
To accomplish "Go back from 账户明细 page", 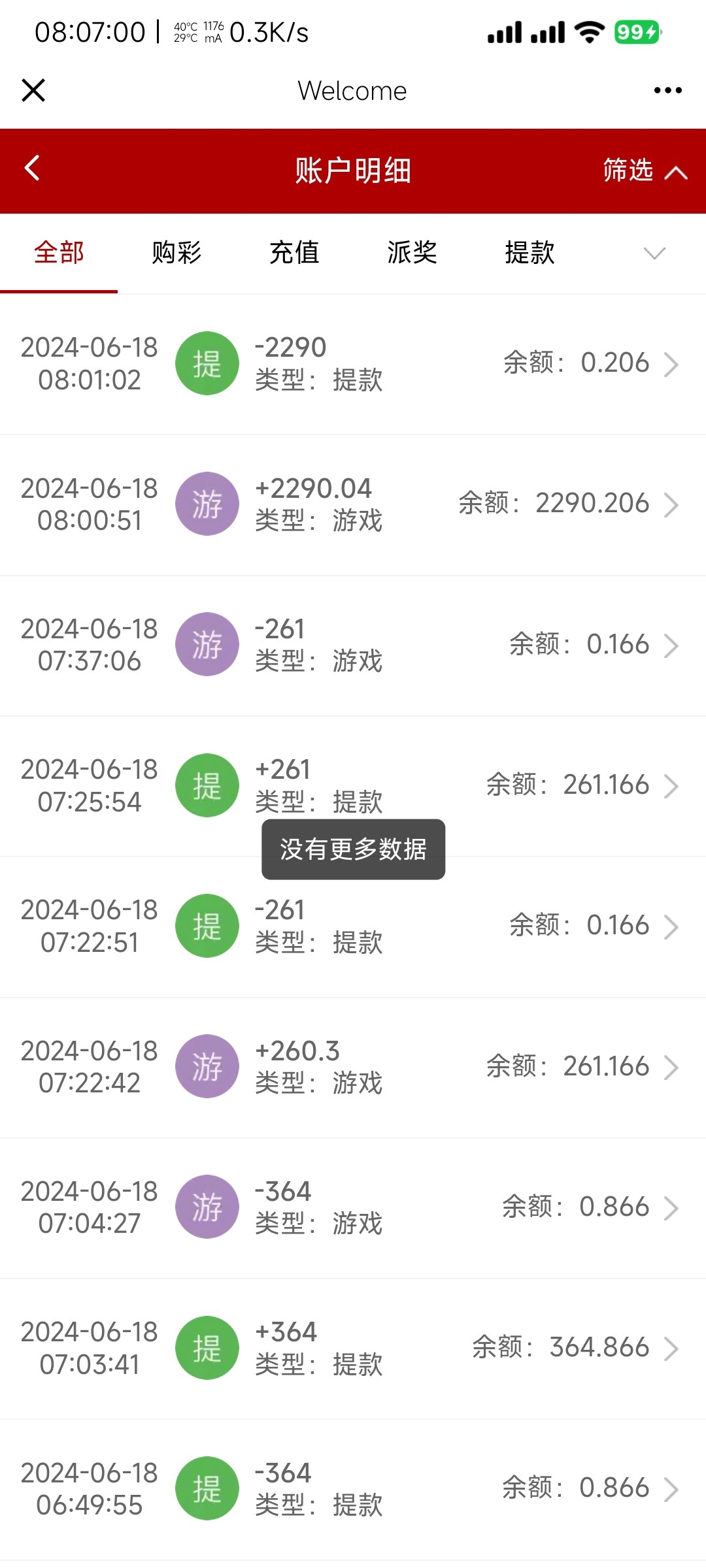I will (32, 169).
